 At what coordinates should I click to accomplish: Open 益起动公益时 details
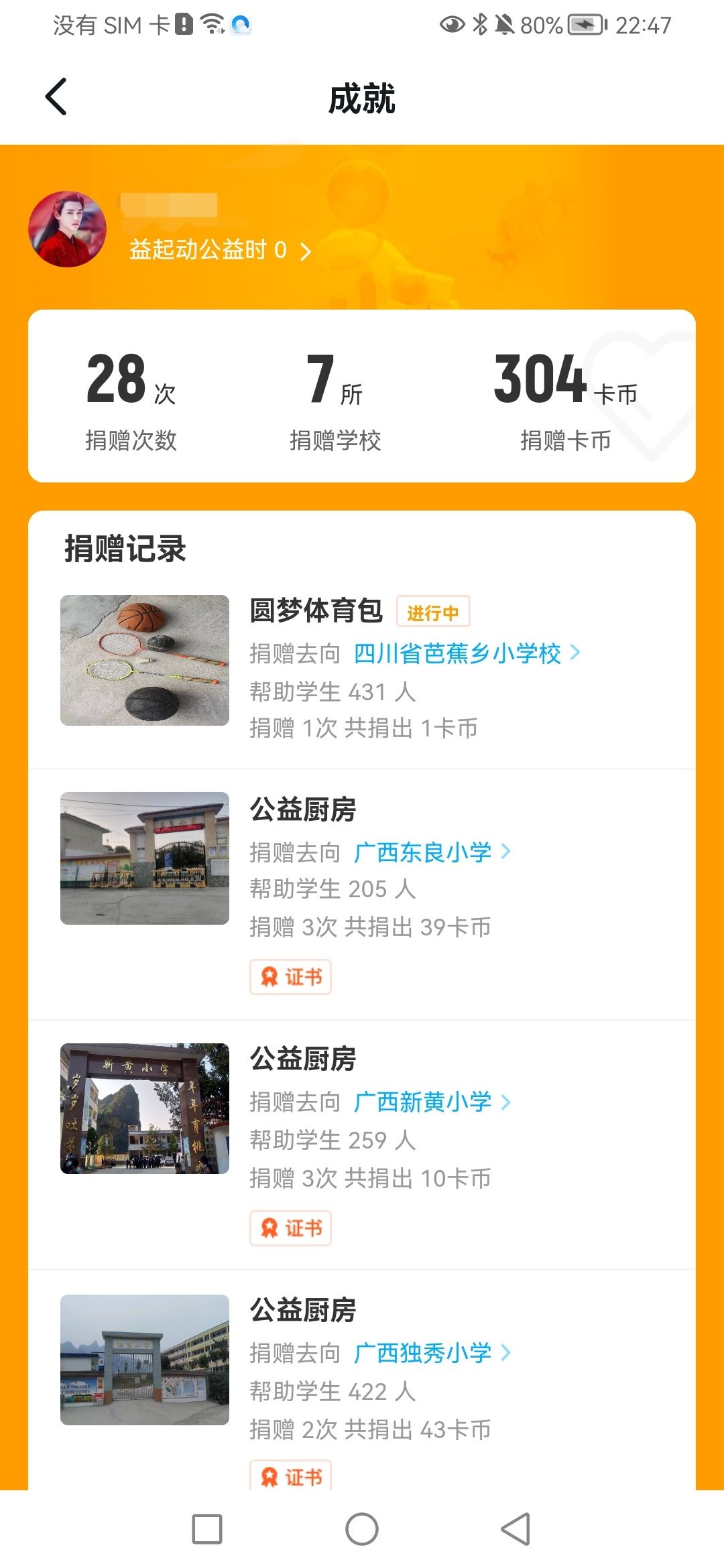220,251
